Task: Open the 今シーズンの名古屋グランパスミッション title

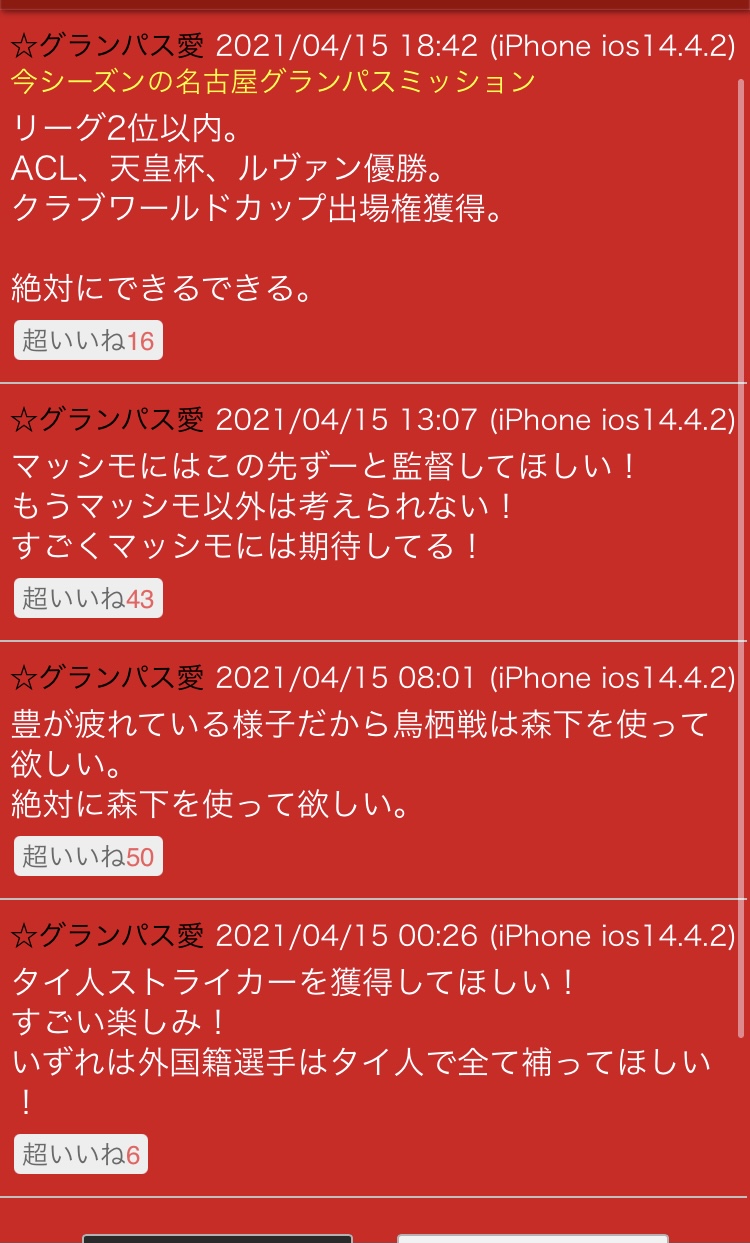Action: 273,81
